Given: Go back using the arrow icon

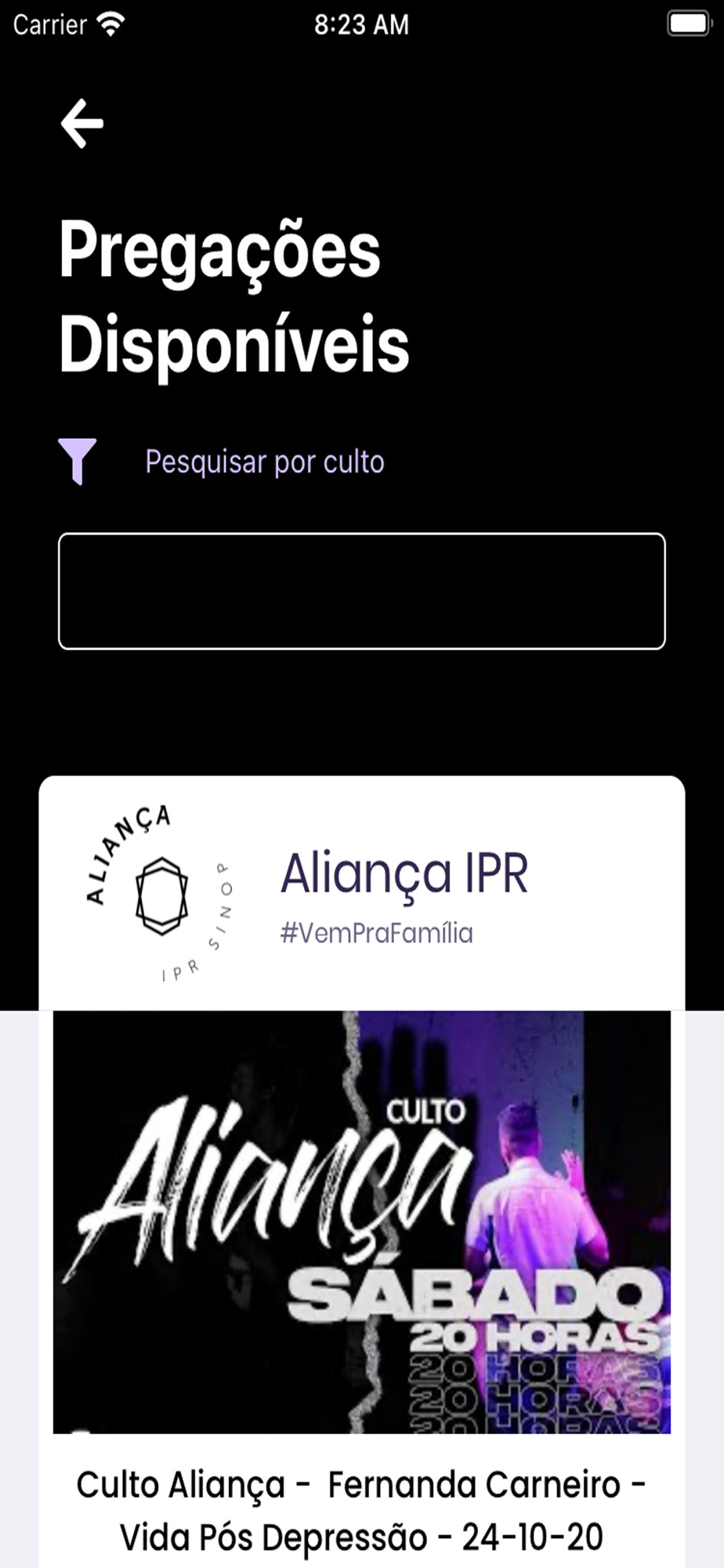Looking at the screenshot, I should pyautogui.click(x=82, y=123).
